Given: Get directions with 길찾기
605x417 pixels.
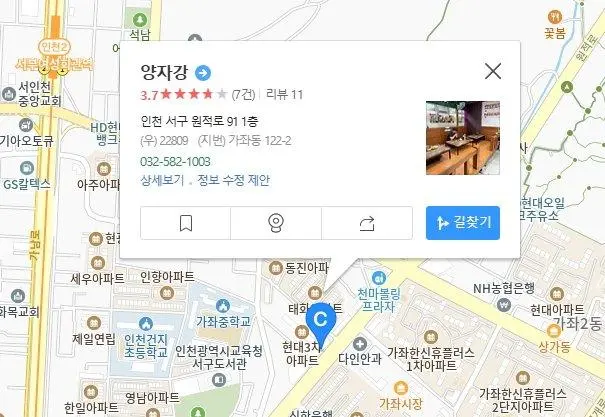Looking at the screenshot, I should [462, 222].
